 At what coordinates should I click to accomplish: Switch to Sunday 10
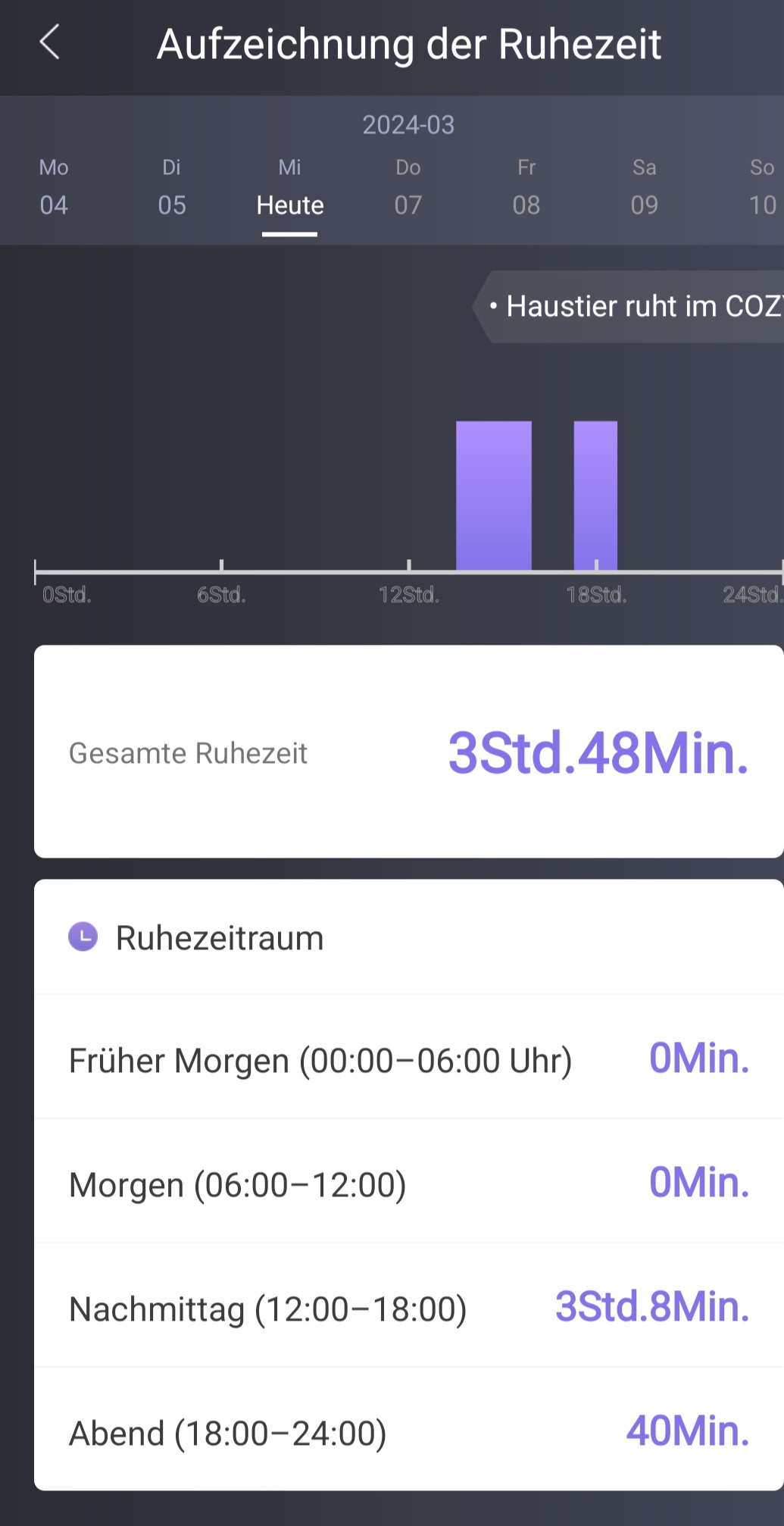tap(761, 188)
